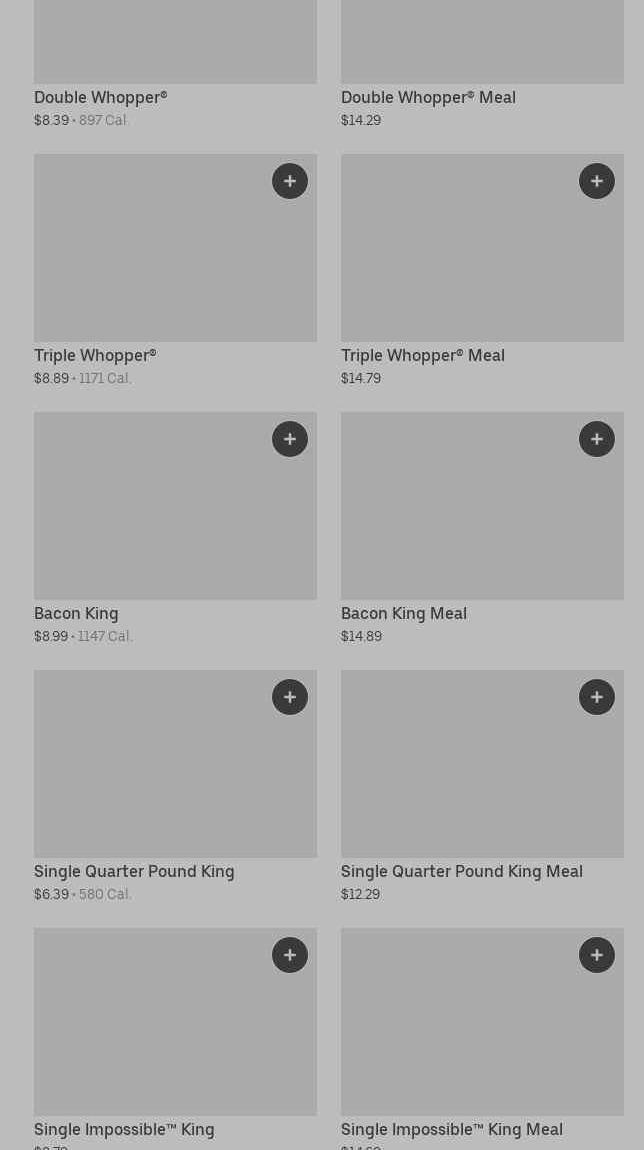Add Triple Whopper to the cart
This screenshot has width=644, height=1150.
290,181
